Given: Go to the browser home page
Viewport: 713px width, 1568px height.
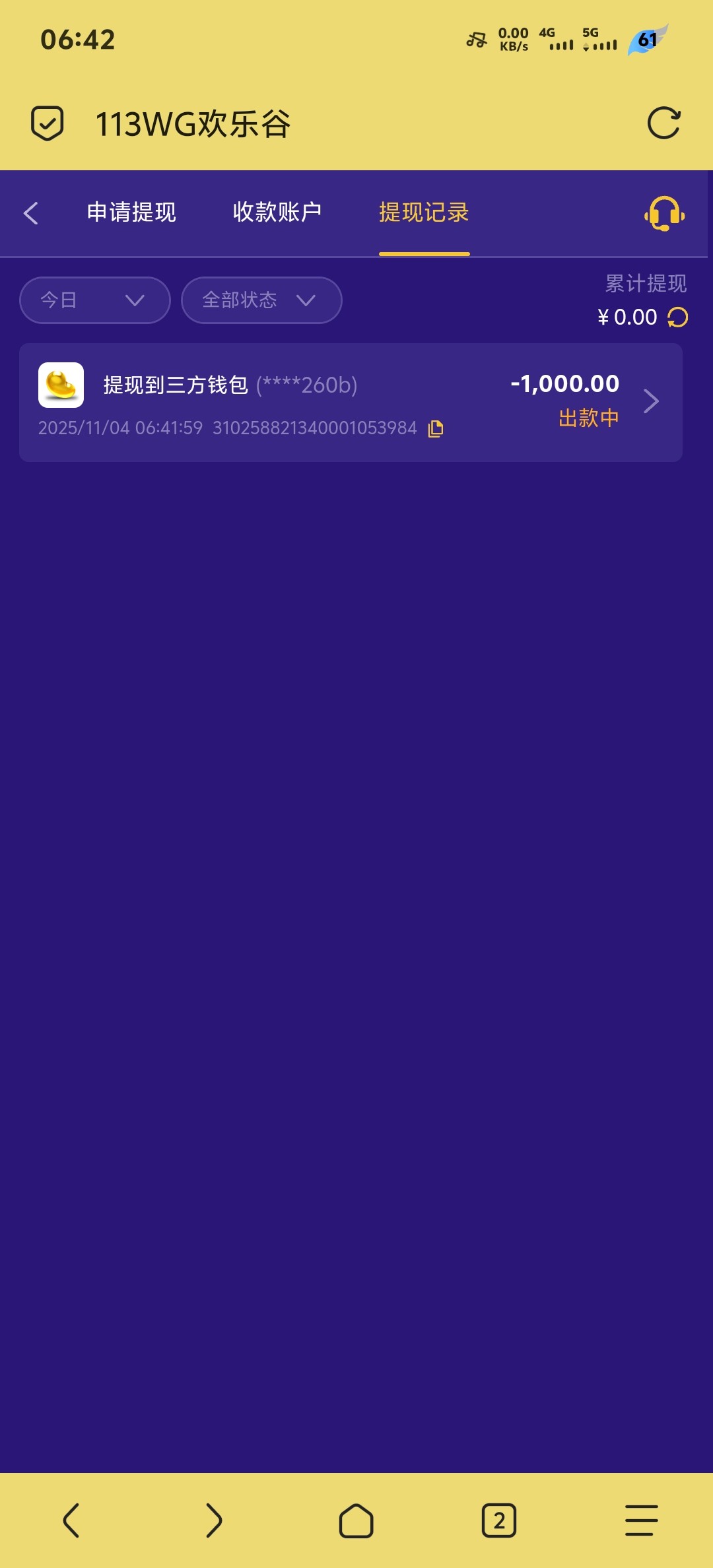Looking at the screenshot, I should click(356, 1520).
